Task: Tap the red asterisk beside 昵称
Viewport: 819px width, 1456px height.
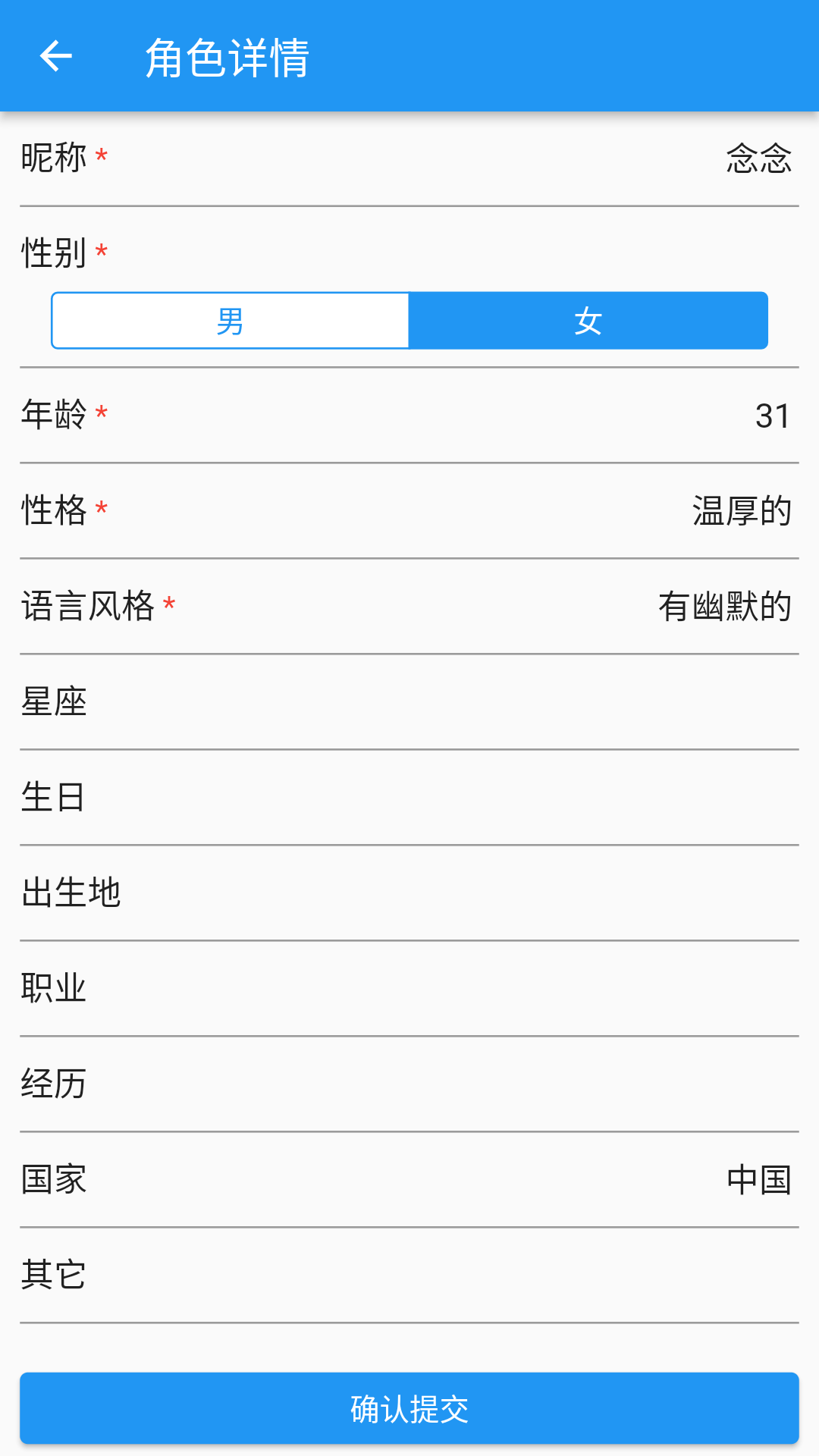Action: pyautogui.click(x=101, y=154)
